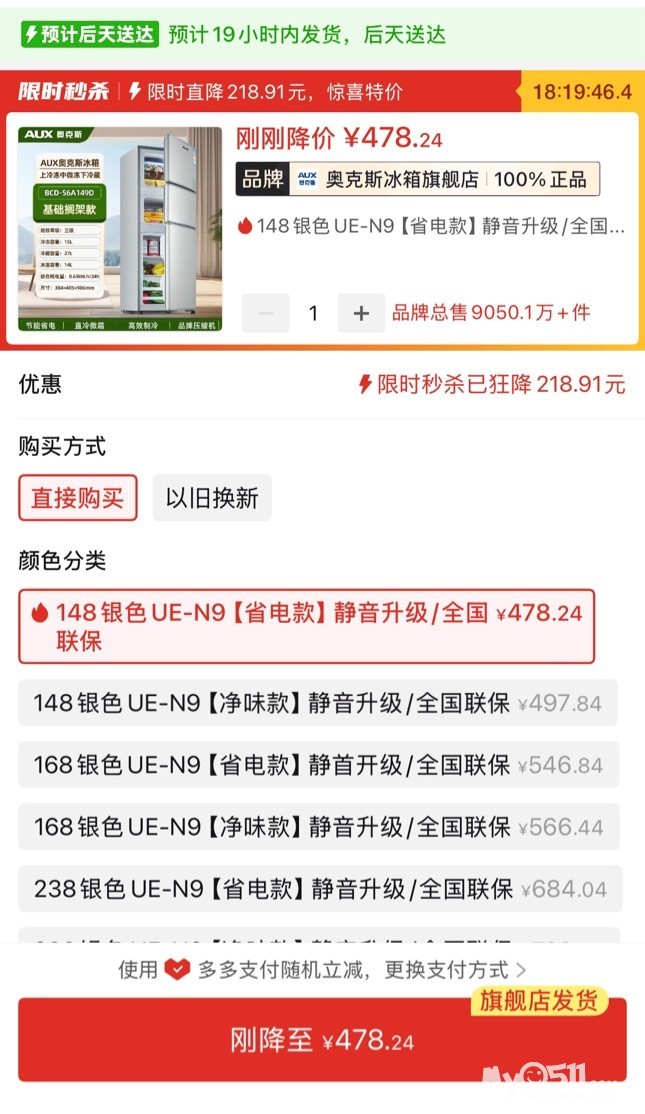The image size is (645, 1114).
Task: Select 168银色 UE-N9【净味款】 at ¥566.44
Action: tap(317, 827)
